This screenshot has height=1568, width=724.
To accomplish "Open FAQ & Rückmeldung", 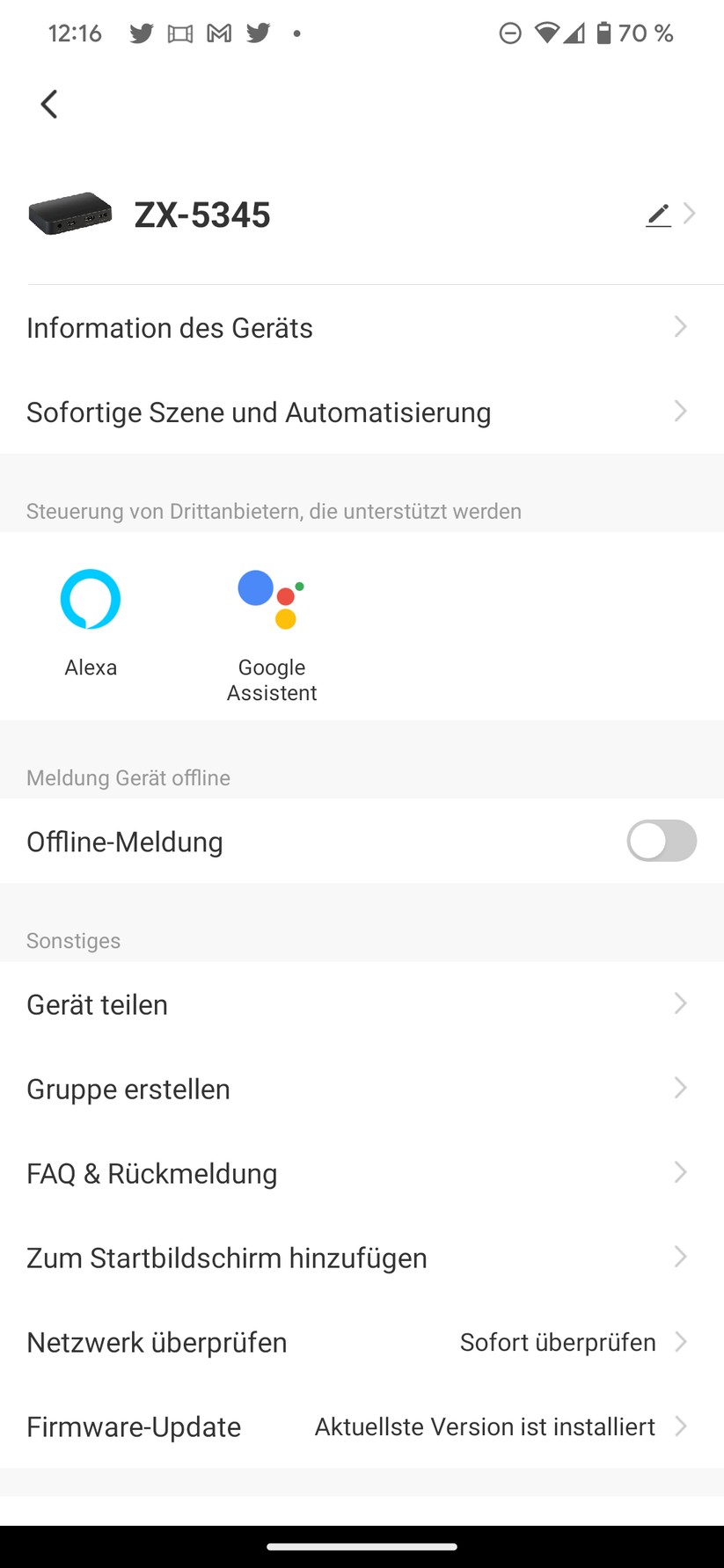I will 362,1173.
